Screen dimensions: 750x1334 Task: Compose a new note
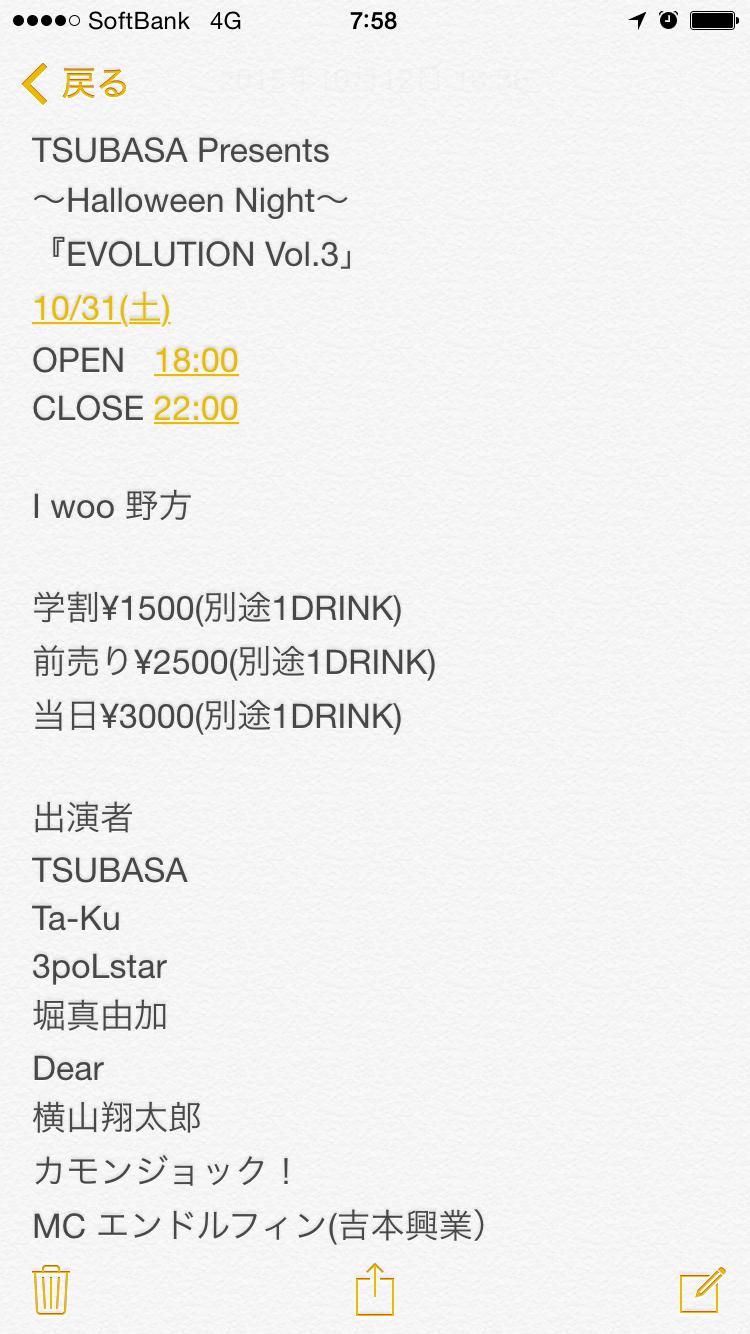click(701, 1289)
